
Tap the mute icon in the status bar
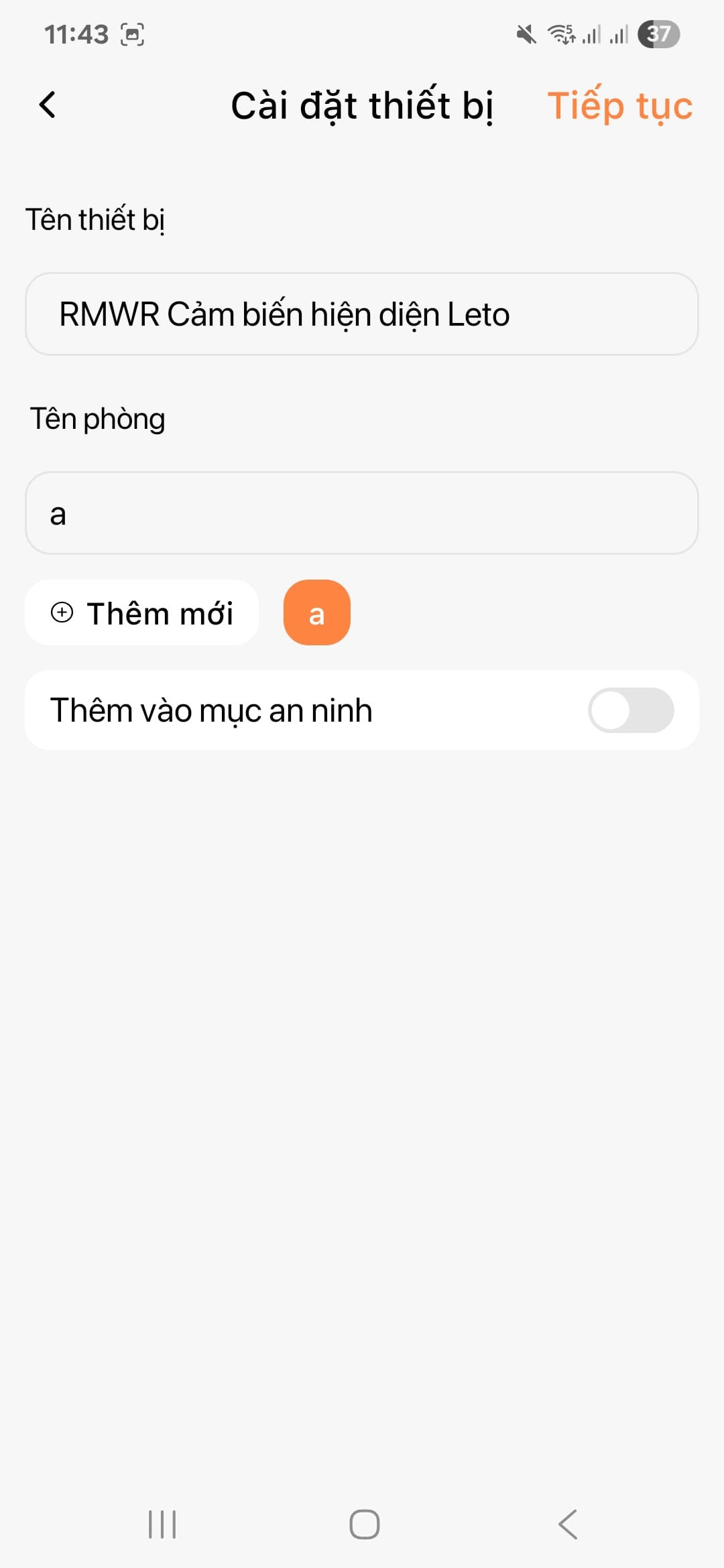[x=526, y=34]
